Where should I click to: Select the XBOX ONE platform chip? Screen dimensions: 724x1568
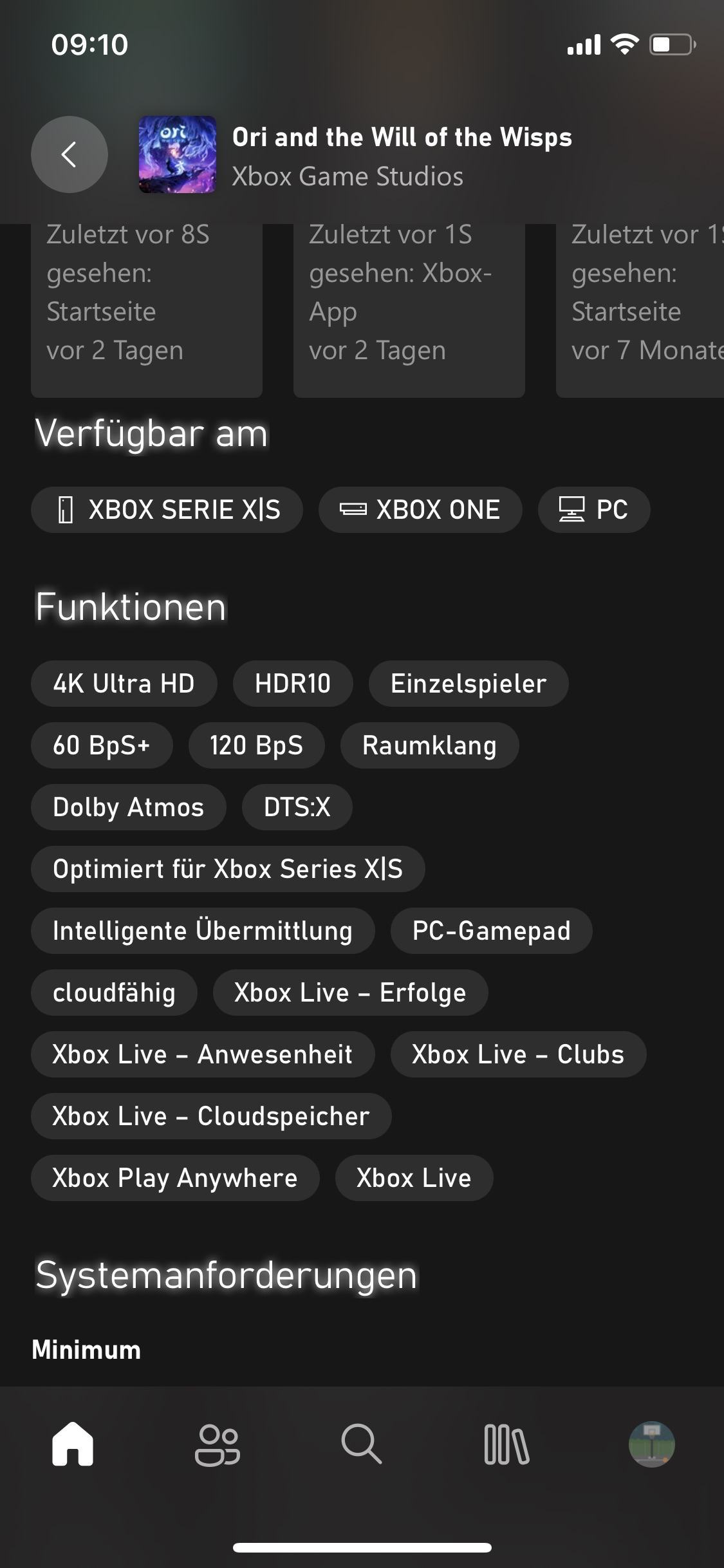click(x=420, y=510)
